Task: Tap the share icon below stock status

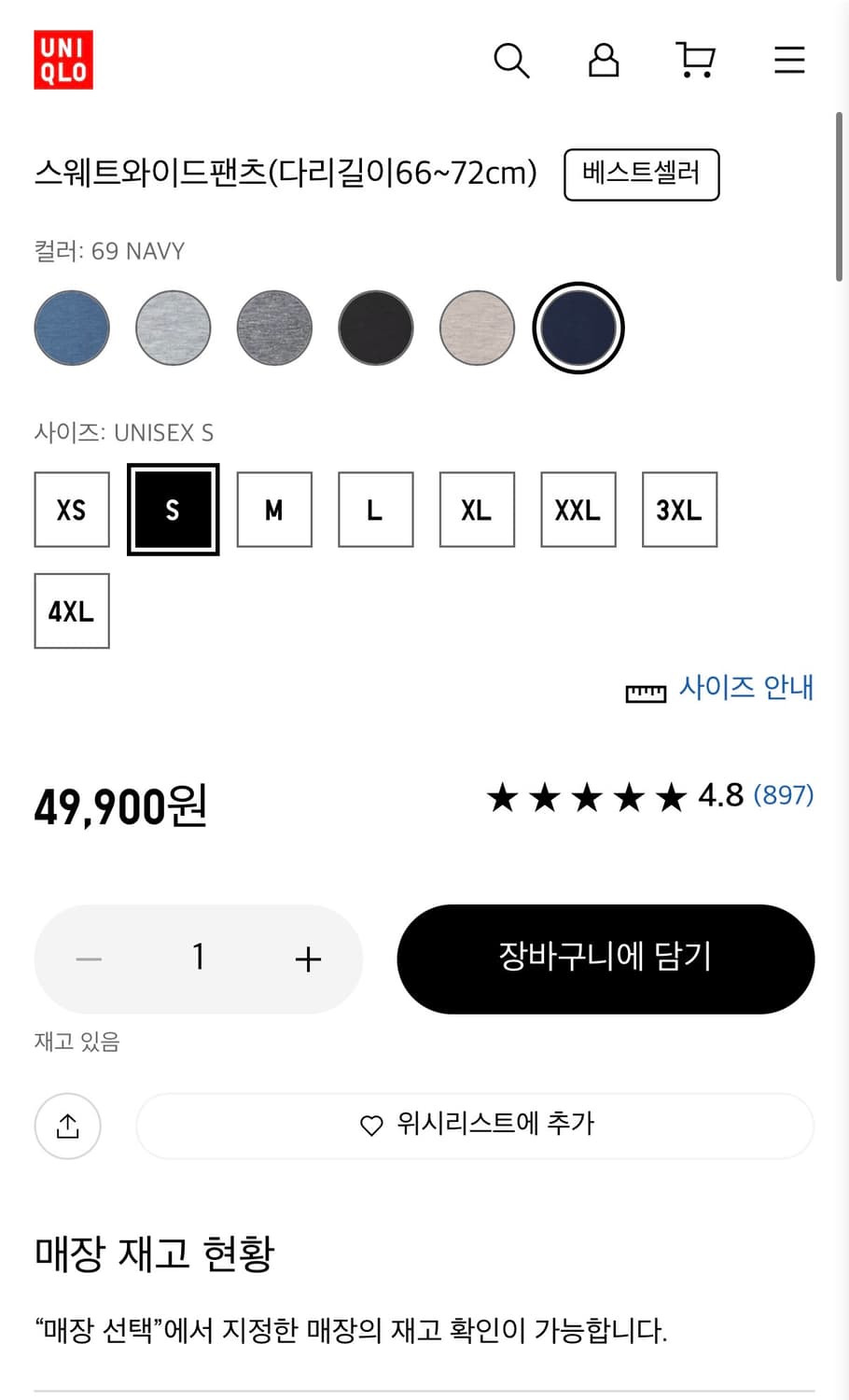Action: coord(66,1126)
